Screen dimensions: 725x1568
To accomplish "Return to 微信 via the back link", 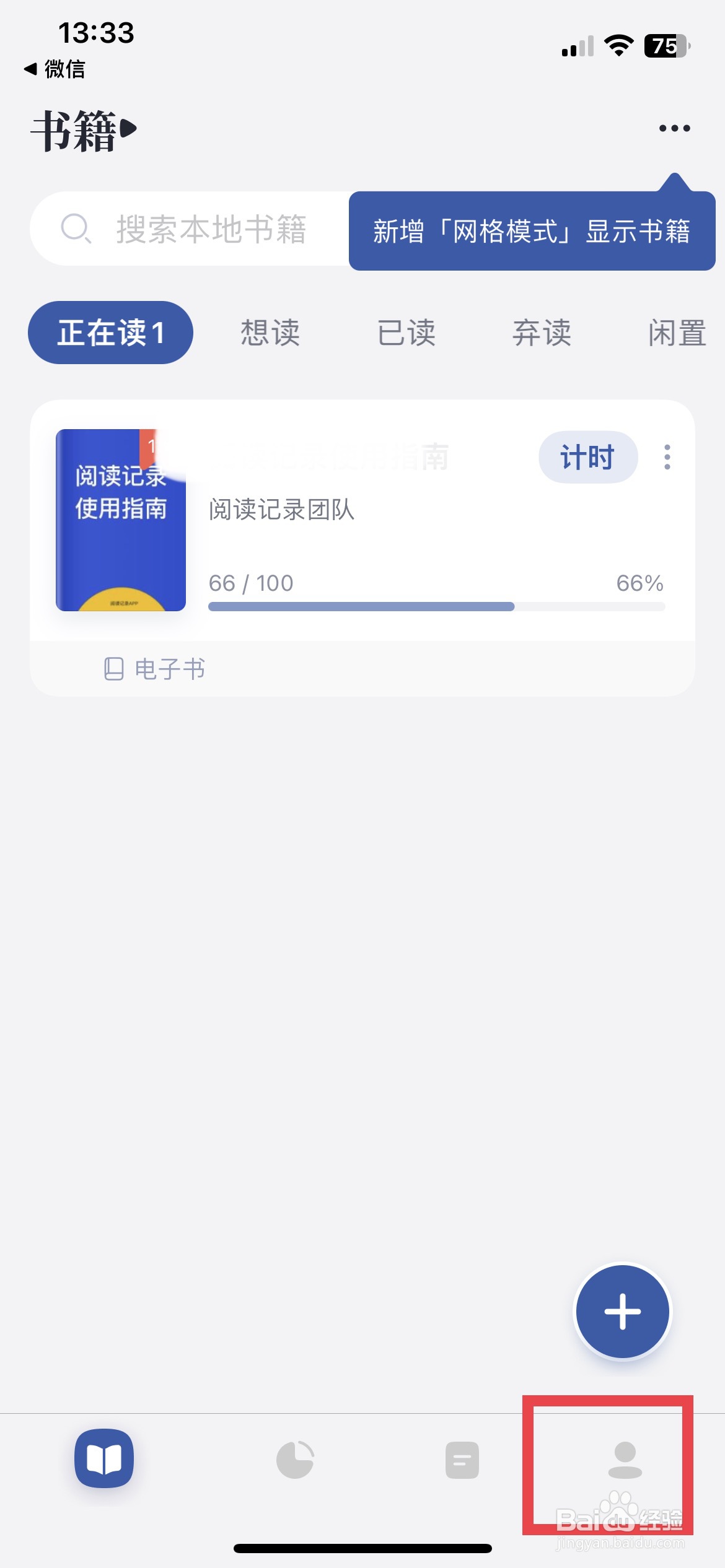I will coord(55,69).
